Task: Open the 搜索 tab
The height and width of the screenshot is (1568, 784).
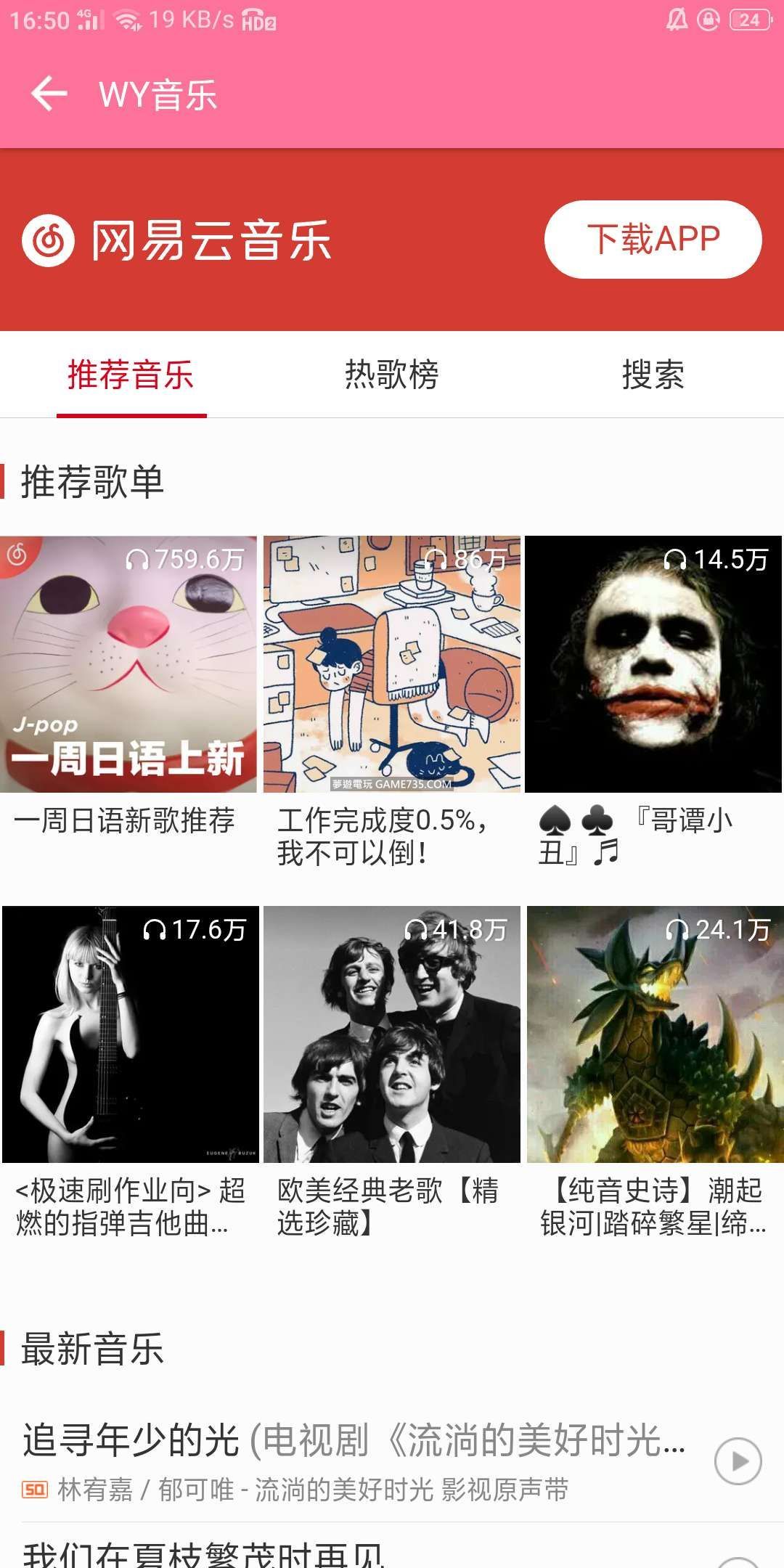Action: [653, 375]
